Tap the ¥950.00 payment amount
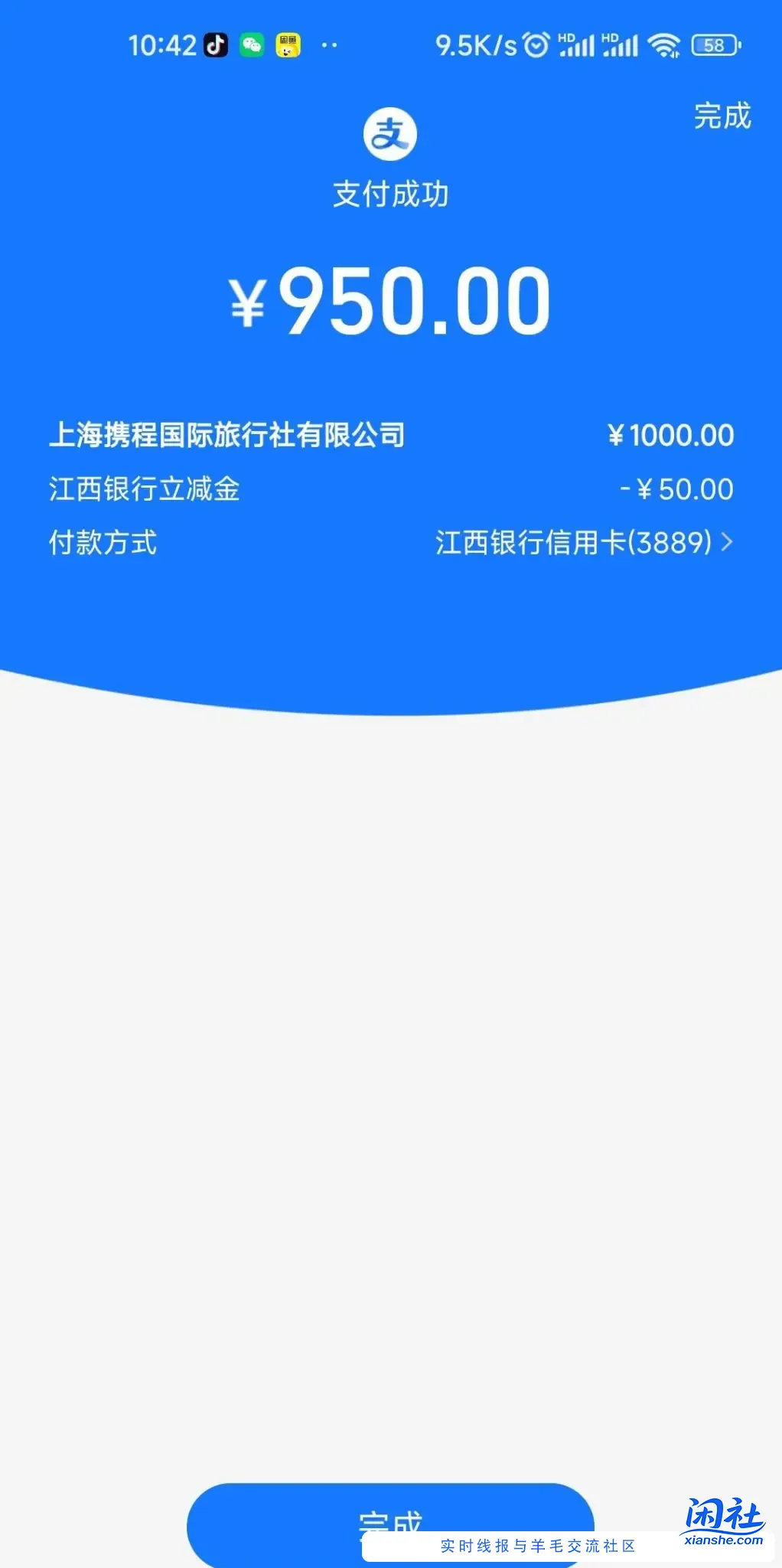The image size is (782, 1568). [391, 300]
